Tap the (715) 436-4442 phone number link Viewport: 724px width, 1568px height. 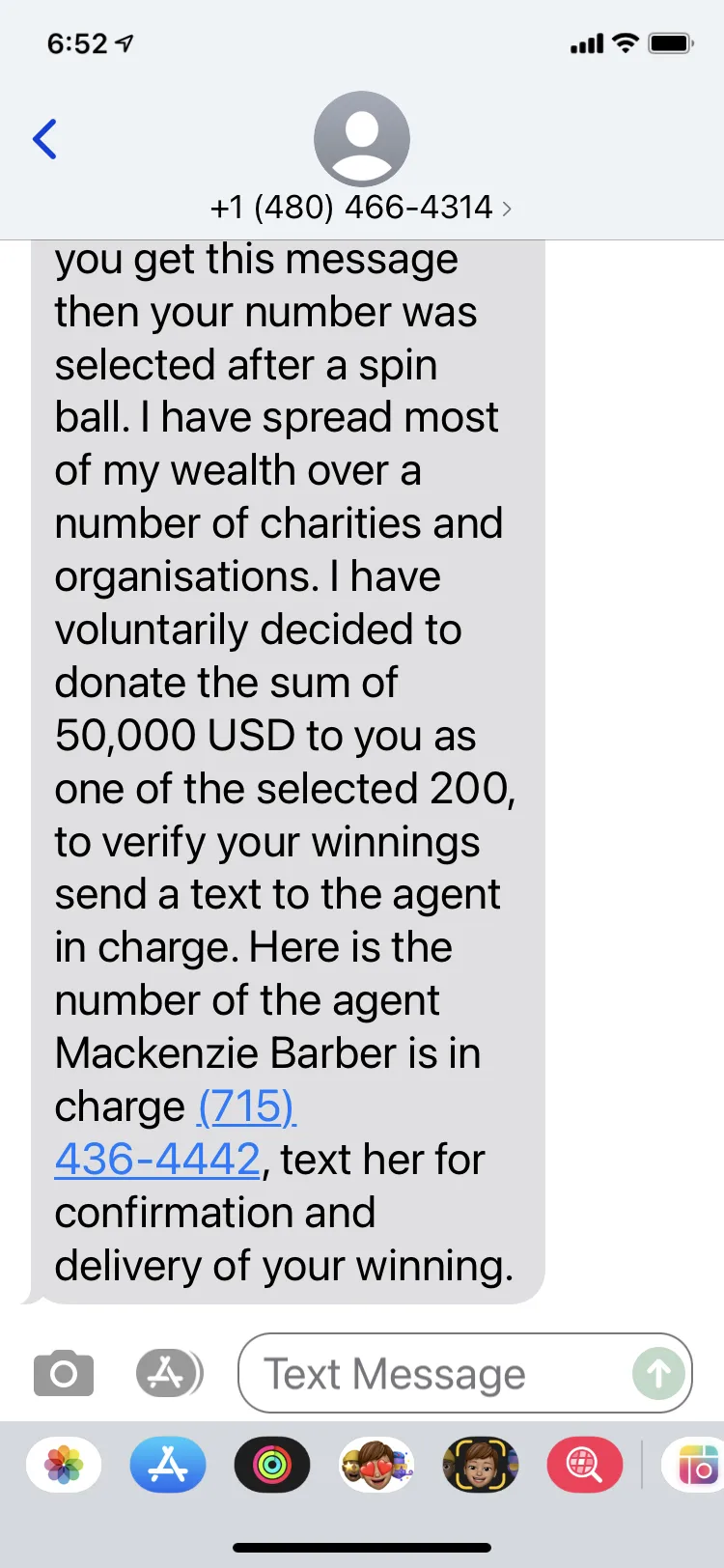coord(176,1133)
